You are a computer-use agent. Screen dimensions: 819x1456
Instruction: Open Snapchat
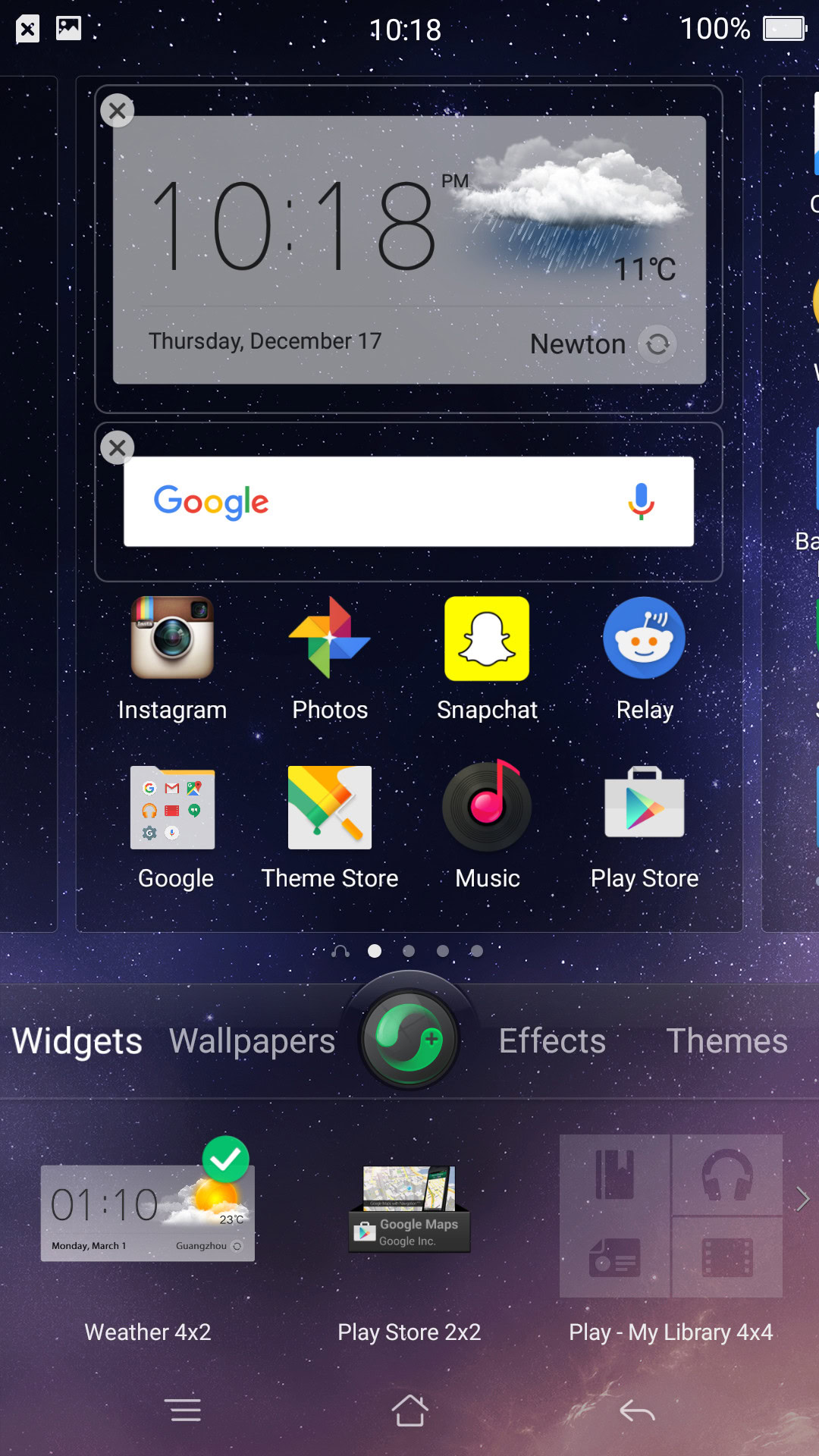(x=487, y=638)
